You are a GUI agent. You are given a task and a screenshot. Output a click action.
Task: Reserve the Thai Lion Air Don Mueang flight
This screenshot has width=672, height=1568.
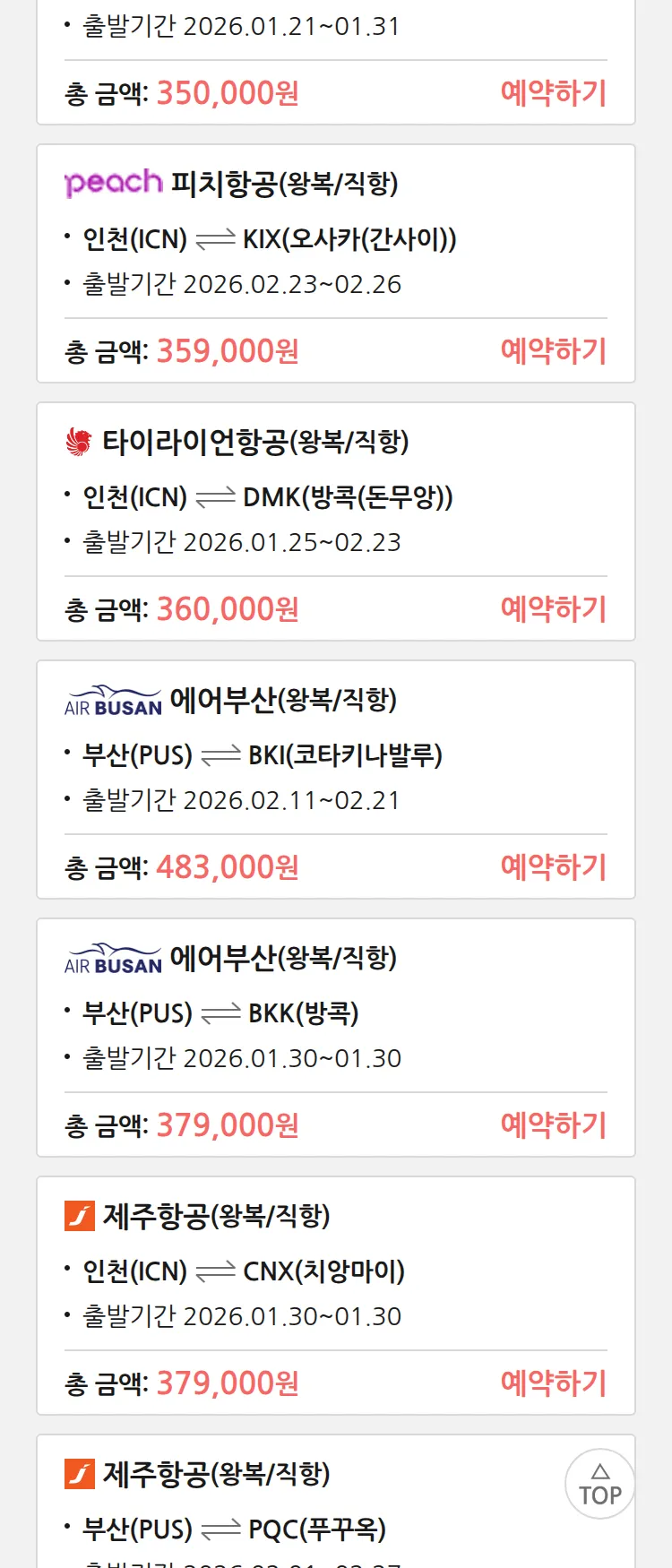click(553, 609)
